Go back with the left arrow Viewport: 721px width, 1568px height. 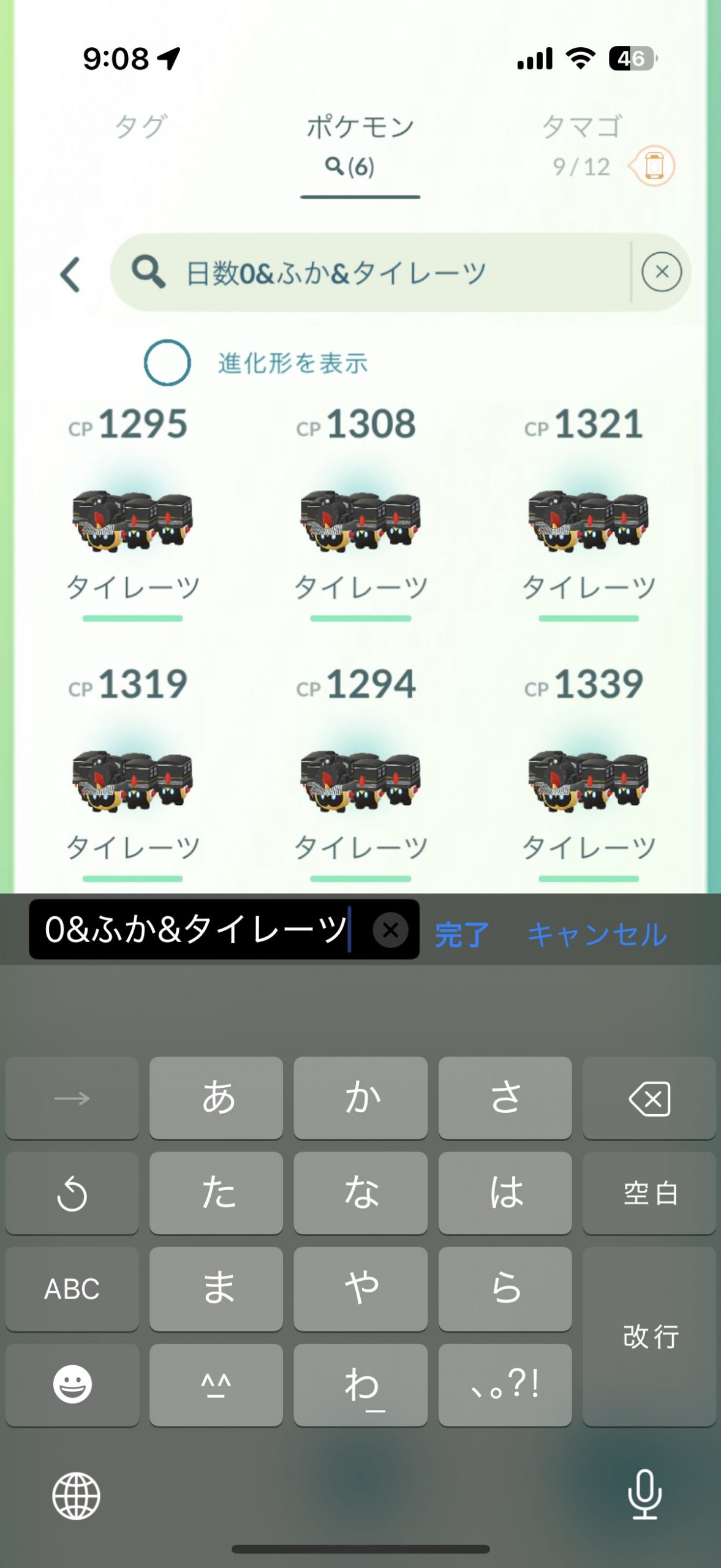point(70,274)
